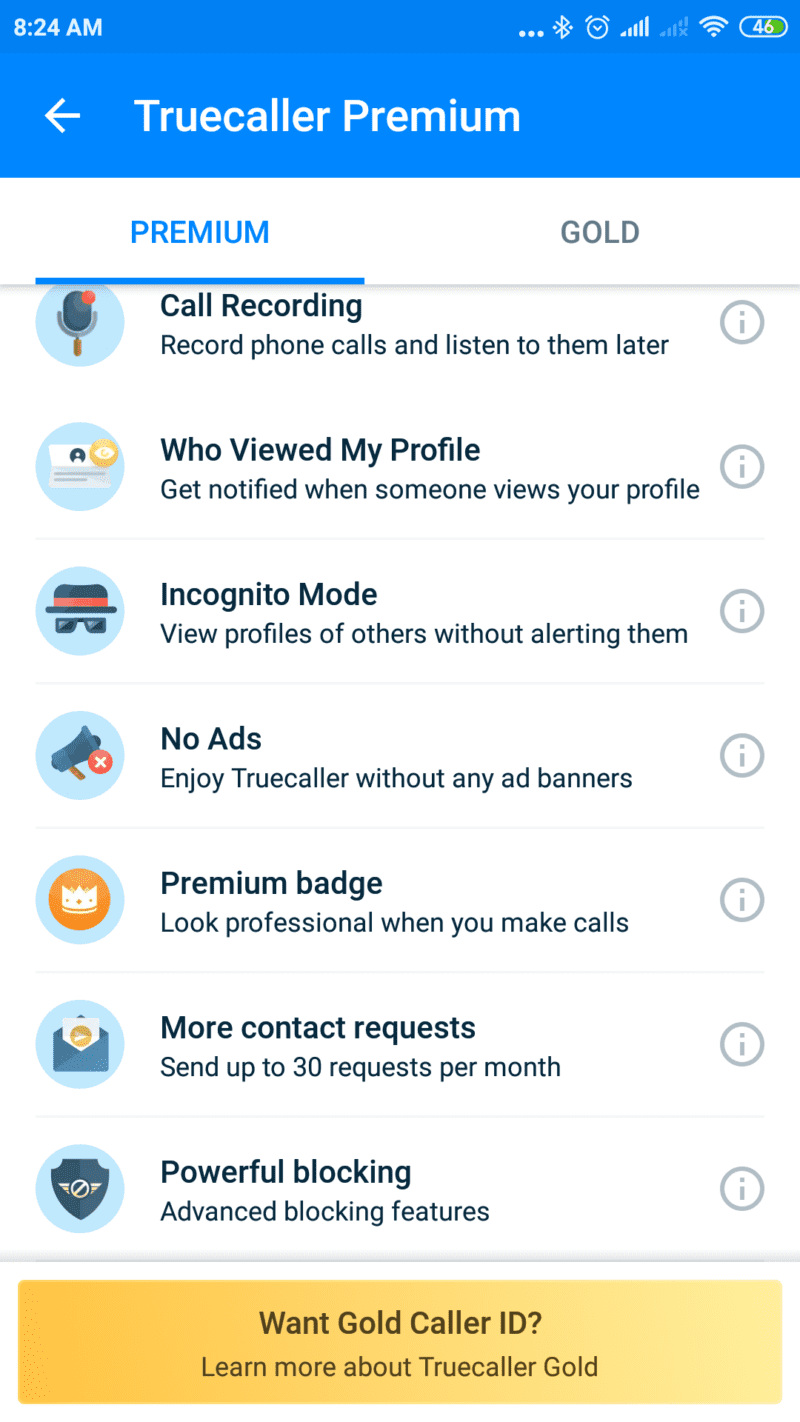
Task: Show info about Who Viewed My Profile
Action: click(x=742, y=467)
